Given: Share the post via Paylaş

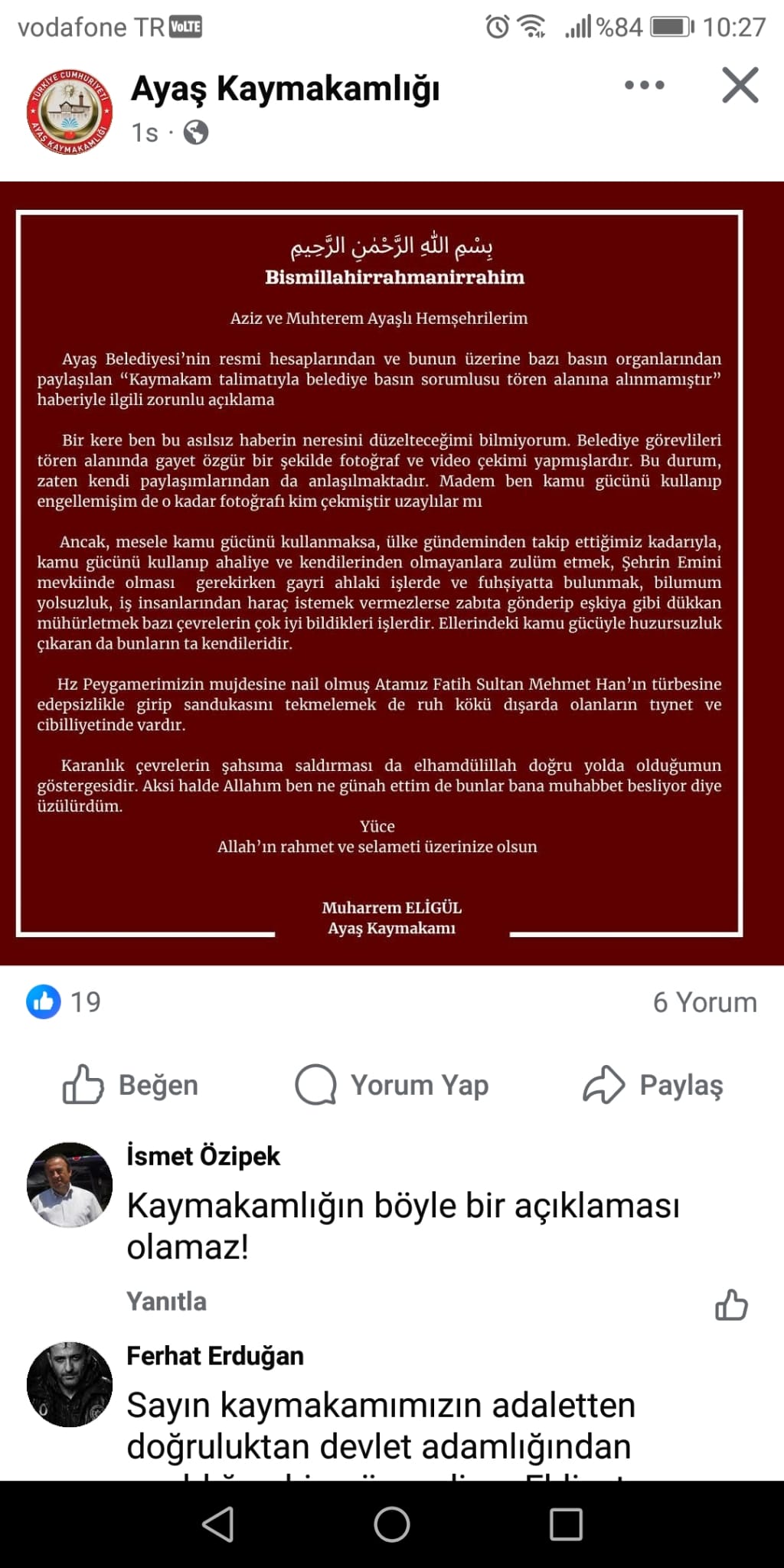Looking at the screenshot, I should click(x=653, y=1085).
